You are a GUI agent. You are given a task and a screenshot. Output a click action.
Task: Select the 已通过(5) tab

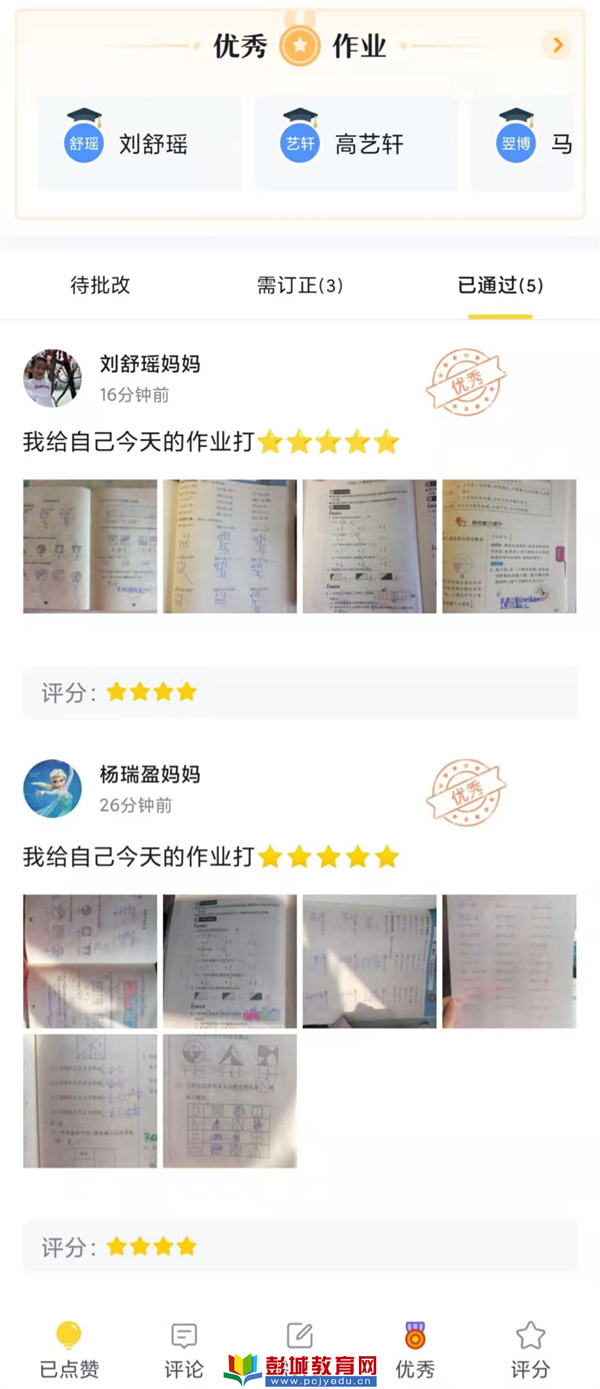tap(500, 285)
